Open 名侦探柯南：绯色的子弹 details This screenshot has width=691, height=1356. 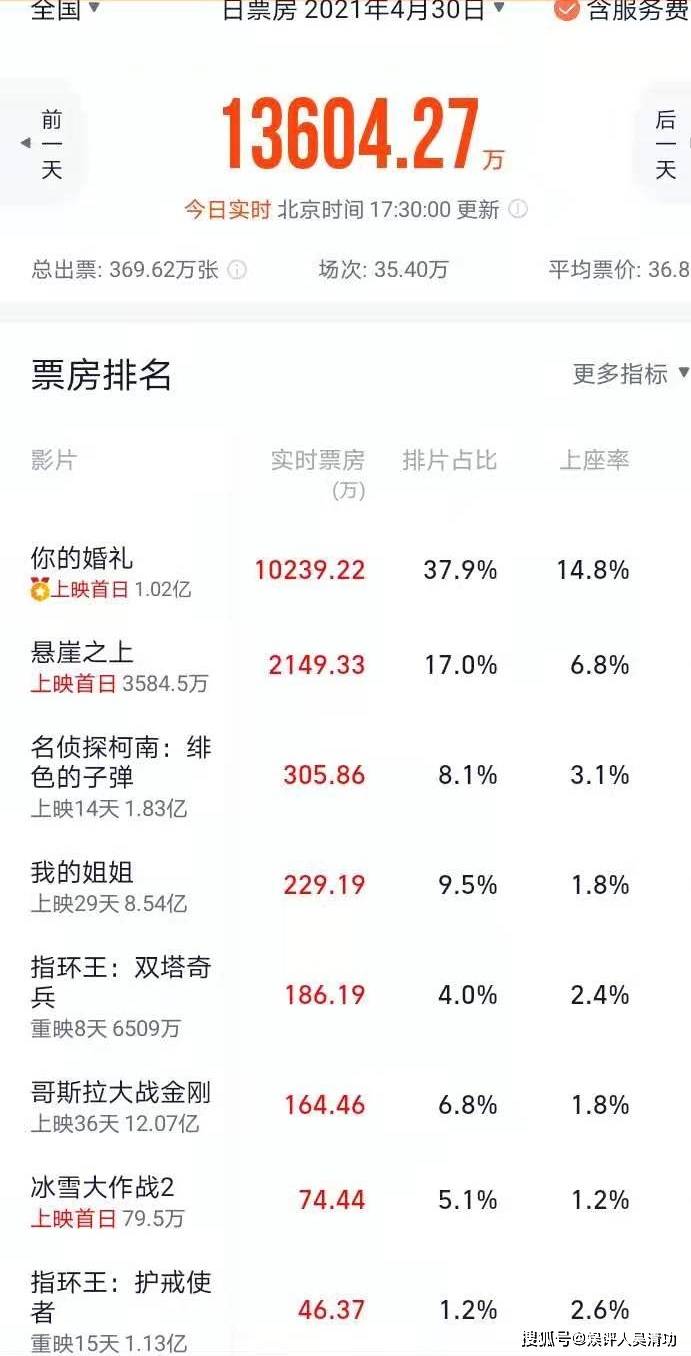(x=345, y=777)
